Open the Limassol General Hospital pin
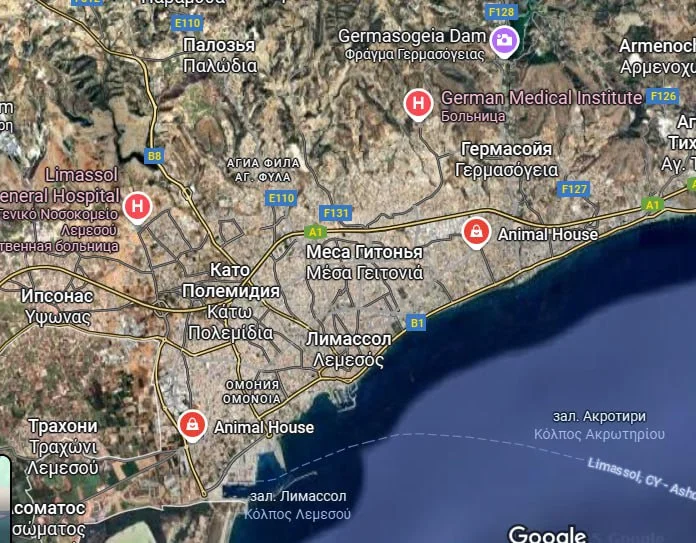The image size is (696, 543). coord(138,207)
